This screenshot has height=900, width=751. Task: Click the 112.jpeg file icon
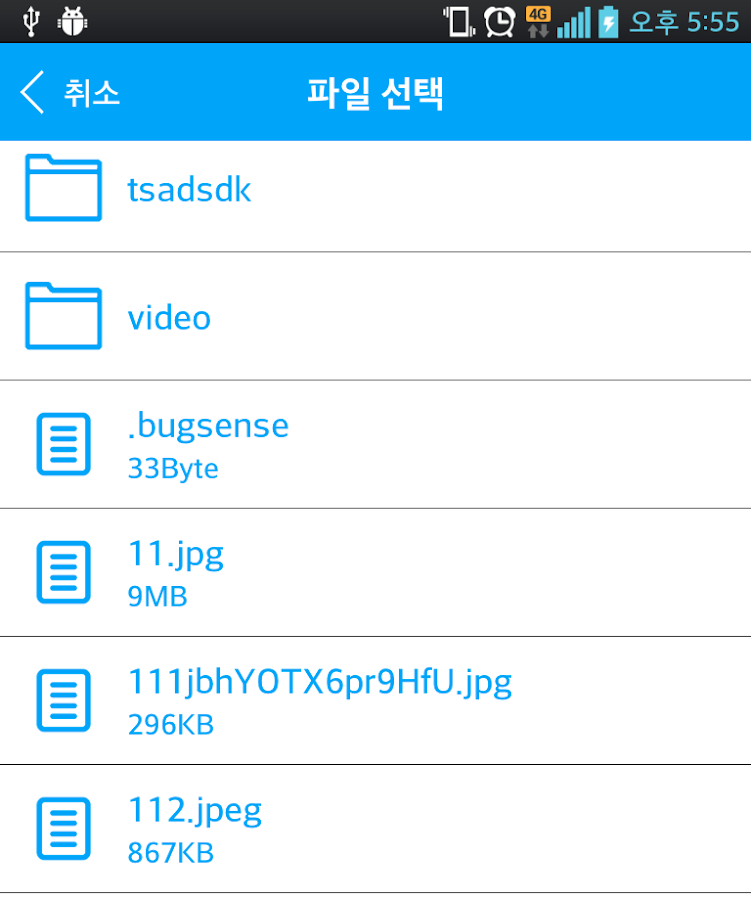(x=63, y=828)
